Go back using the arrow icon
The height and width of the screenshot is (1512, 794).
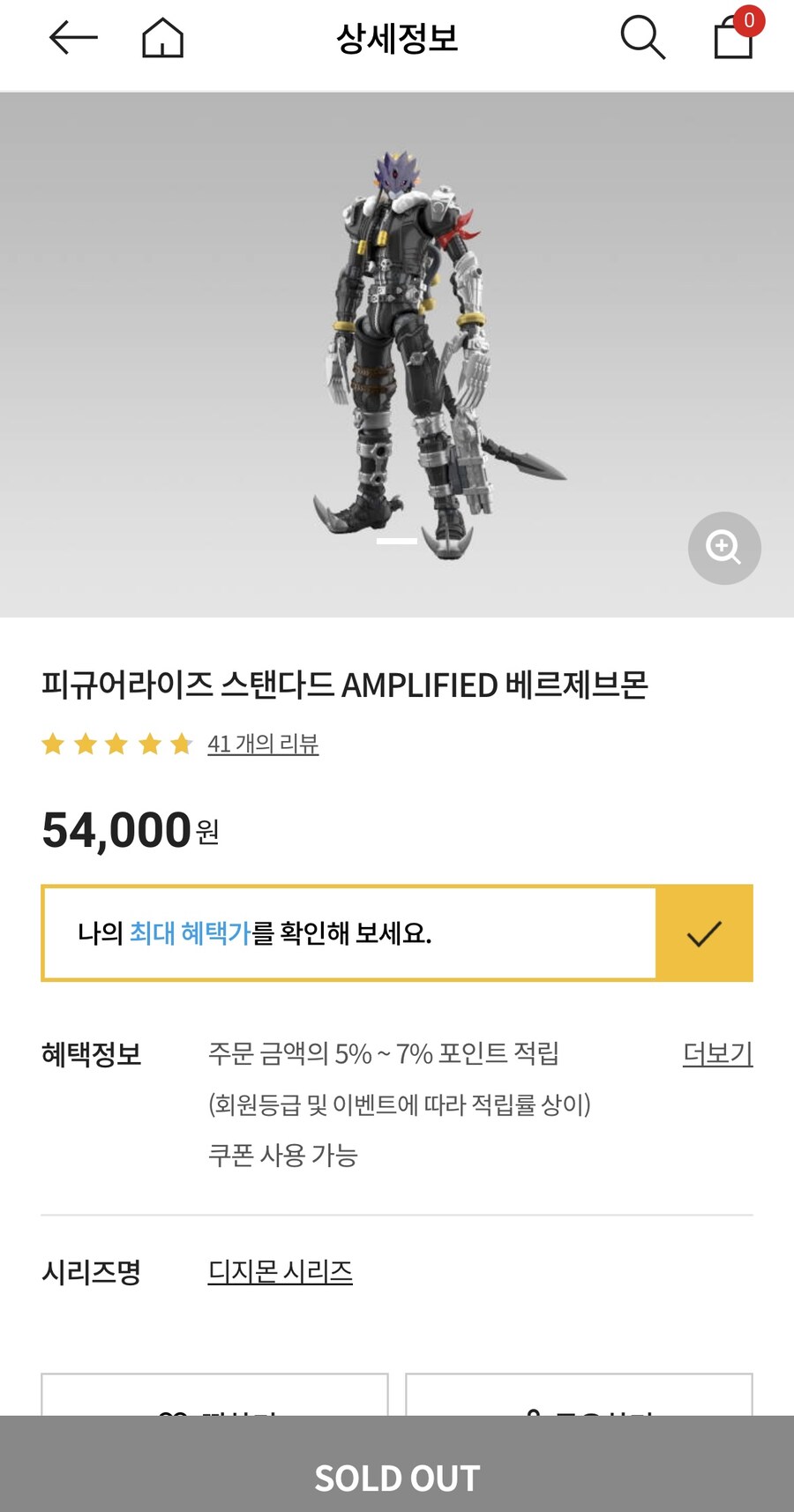72,38
